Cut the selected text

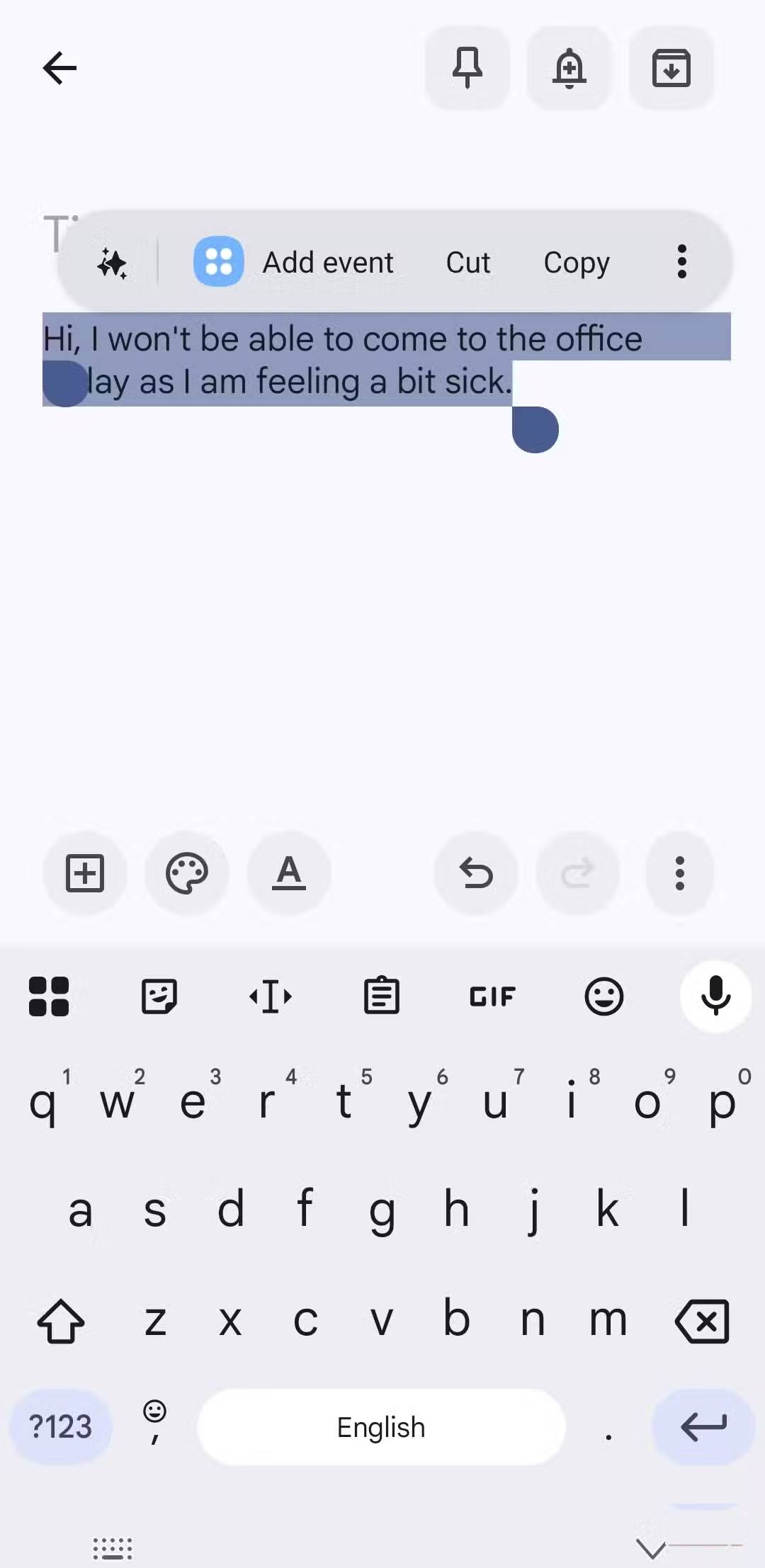pyautogui.click(x=467, y=263)
